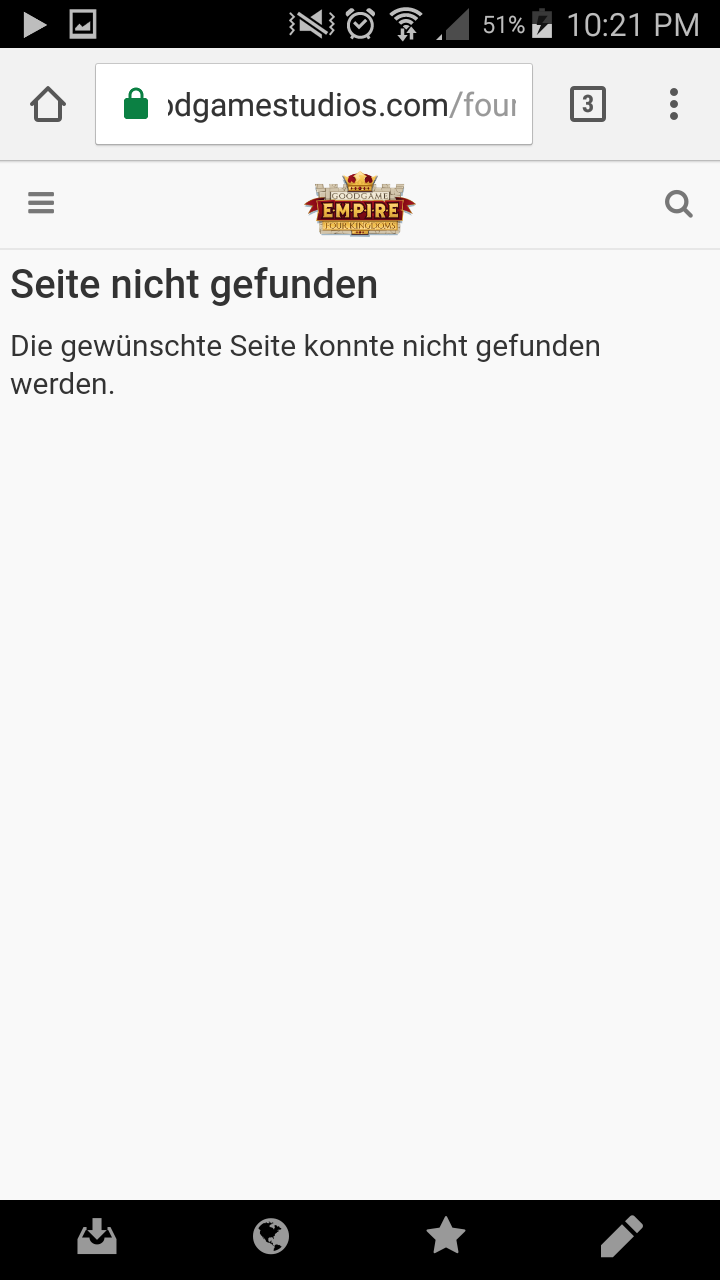Image resolution: width=720 pixels, height=1280 pixels.
Task: Tap the download inbox icon in bottom bar
Action: tap(97, 1238)
